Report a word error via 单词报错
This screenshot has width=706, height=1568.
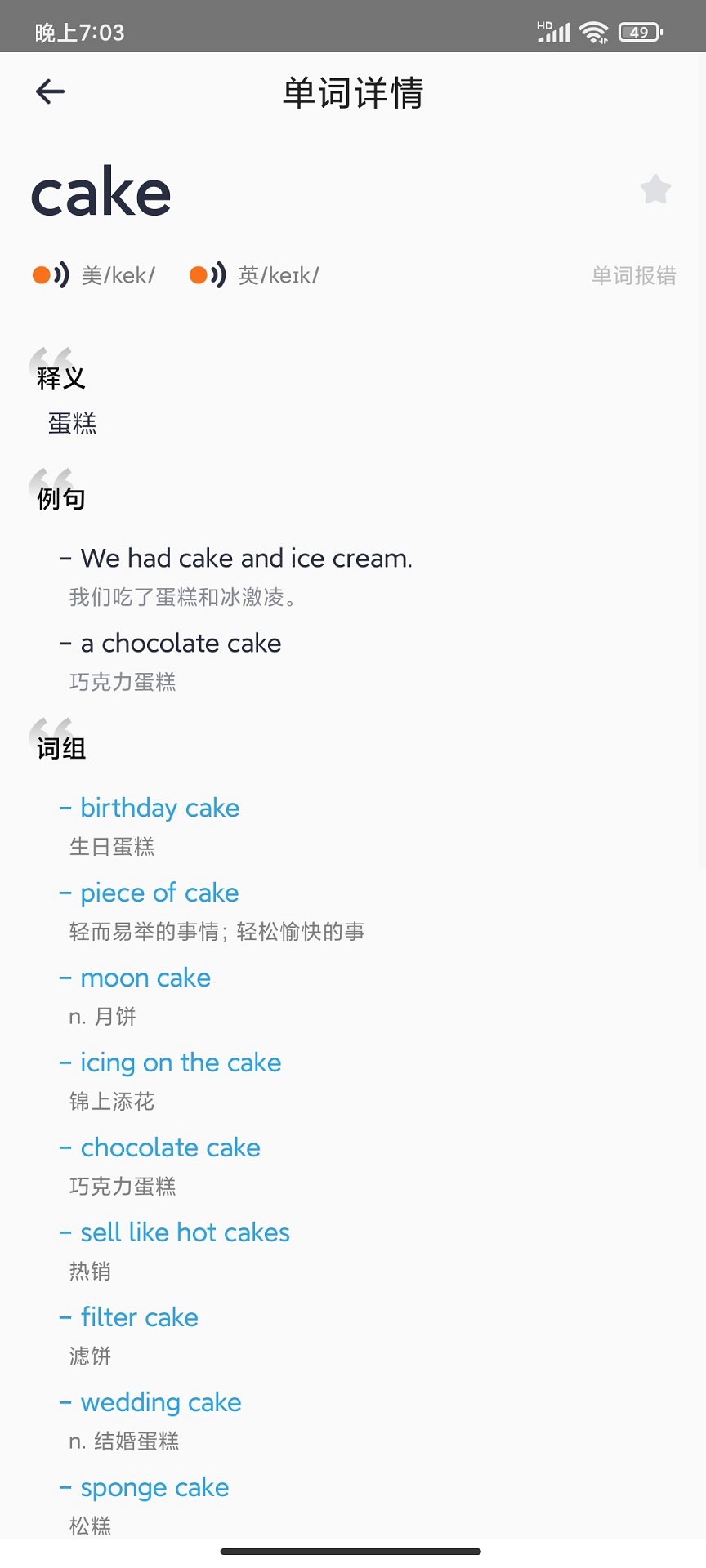click(x=633, y=275)
